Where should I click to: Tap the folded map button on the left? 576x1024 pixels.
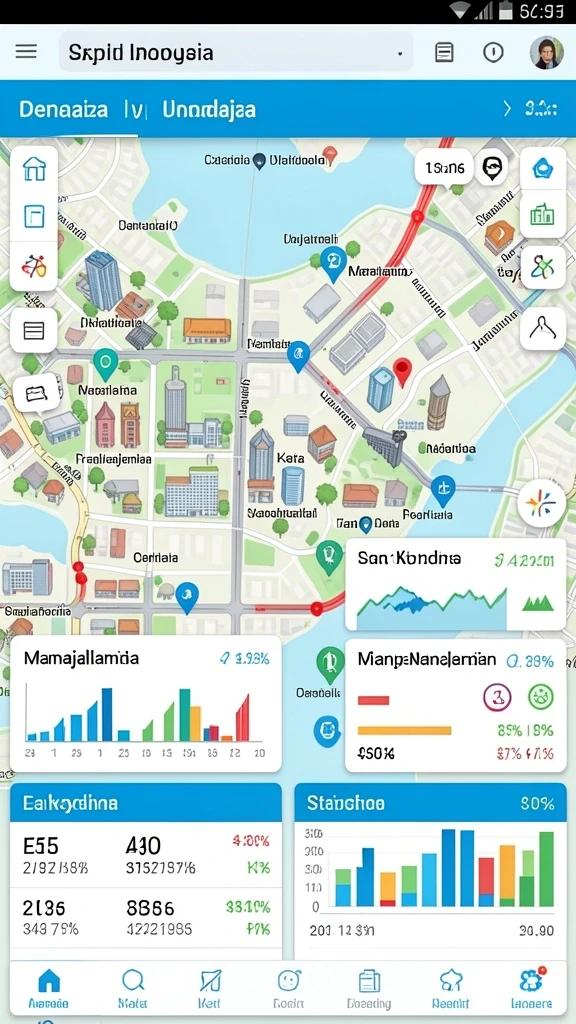[36, 393]
